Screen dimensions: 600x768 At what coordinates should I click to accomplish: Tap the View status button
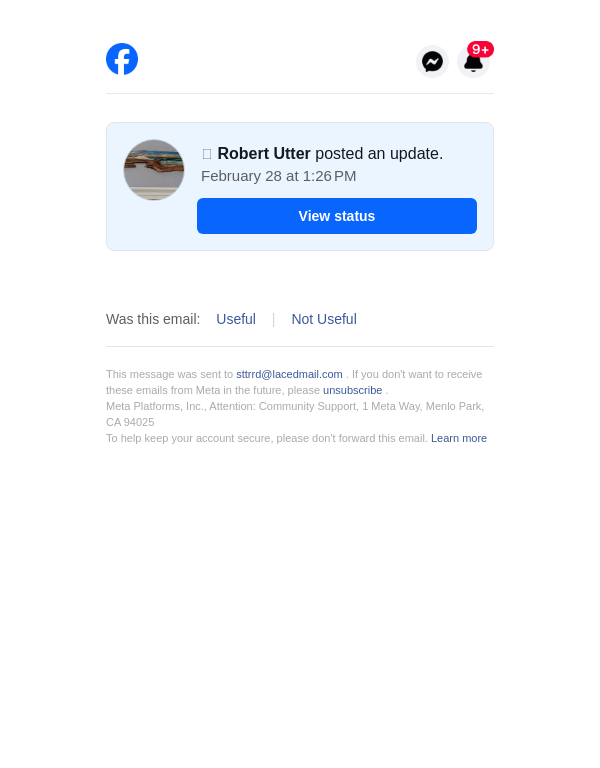coord(337,216)
